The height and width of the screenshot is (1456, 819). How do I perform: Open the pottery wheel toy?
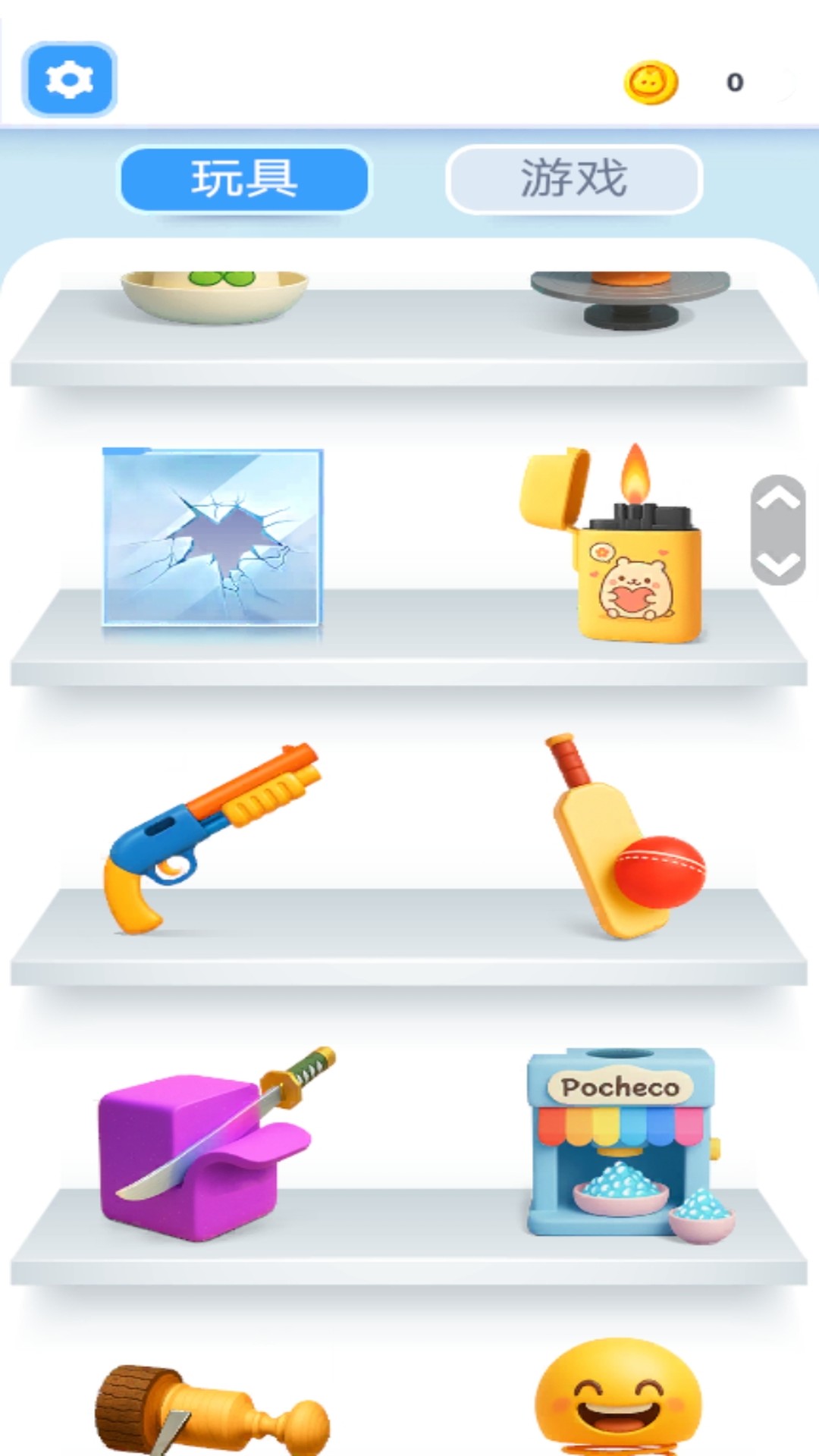629,297
